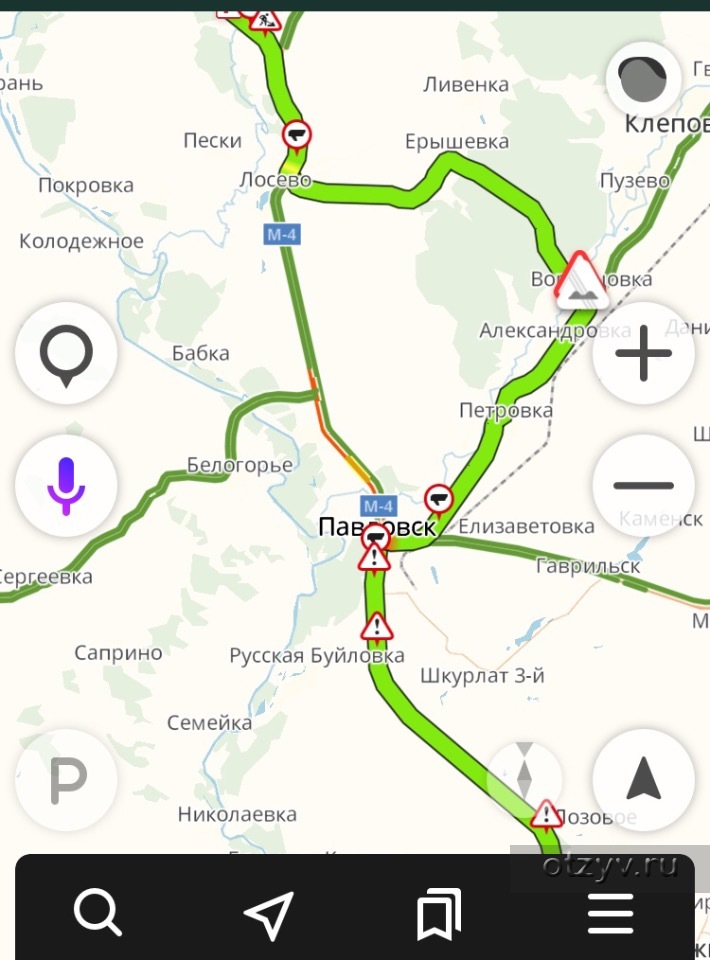This screenshot has width=710, height=960.
Task: Show parking layer on the map
Action: pos(66,781)
